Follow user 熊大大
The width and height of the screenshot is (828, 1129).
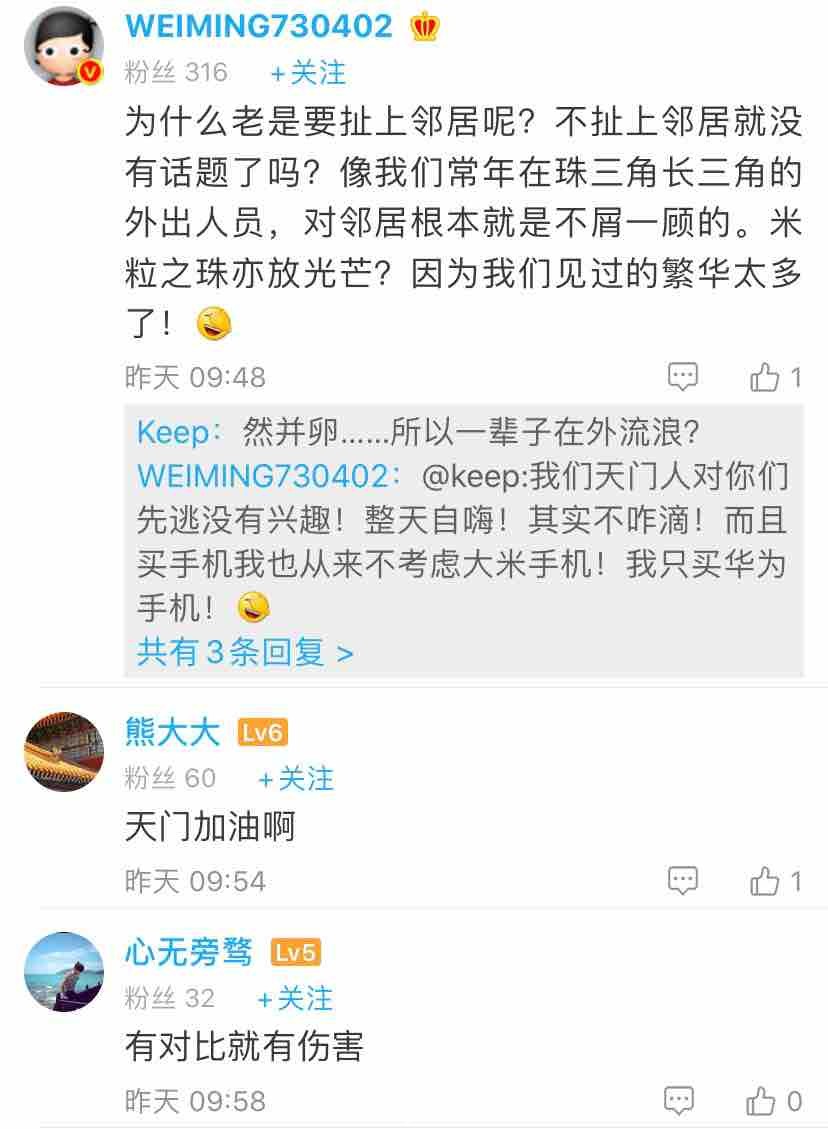coord(296,778)
